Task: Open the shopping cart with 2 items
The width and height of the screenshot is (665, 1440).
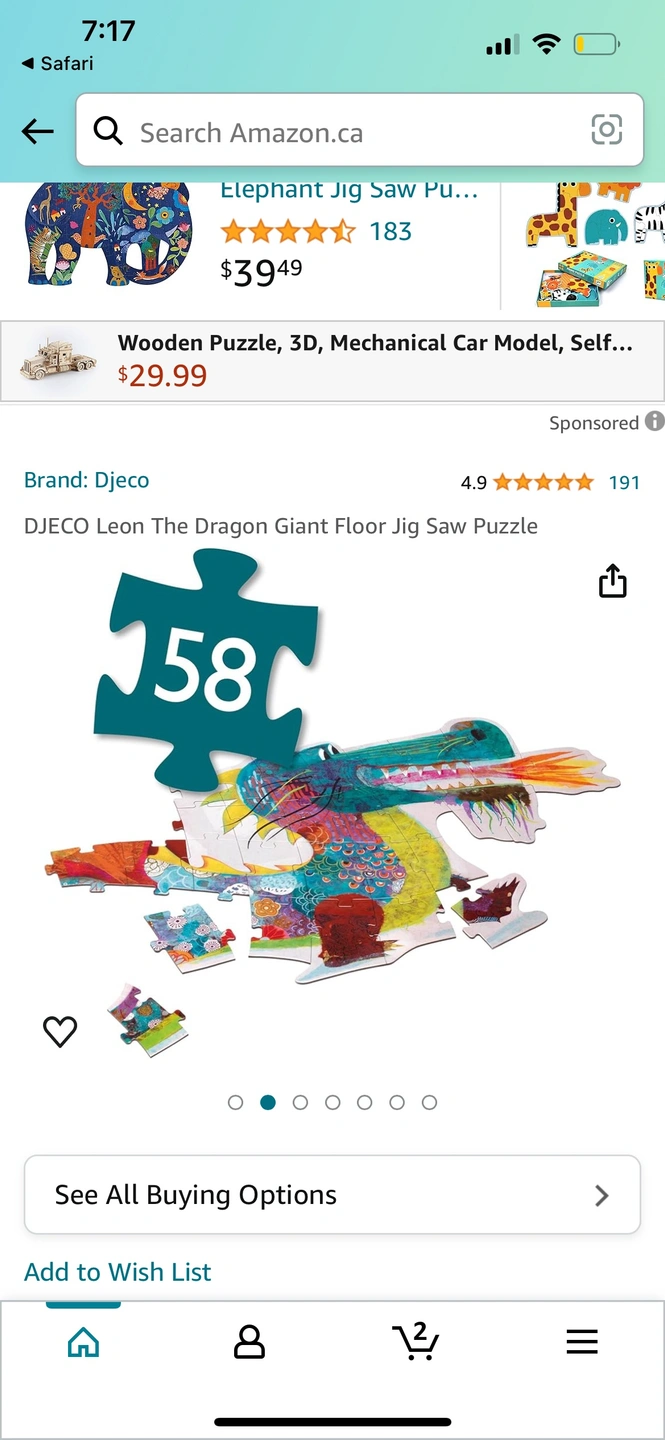Action: point(415,1342)
